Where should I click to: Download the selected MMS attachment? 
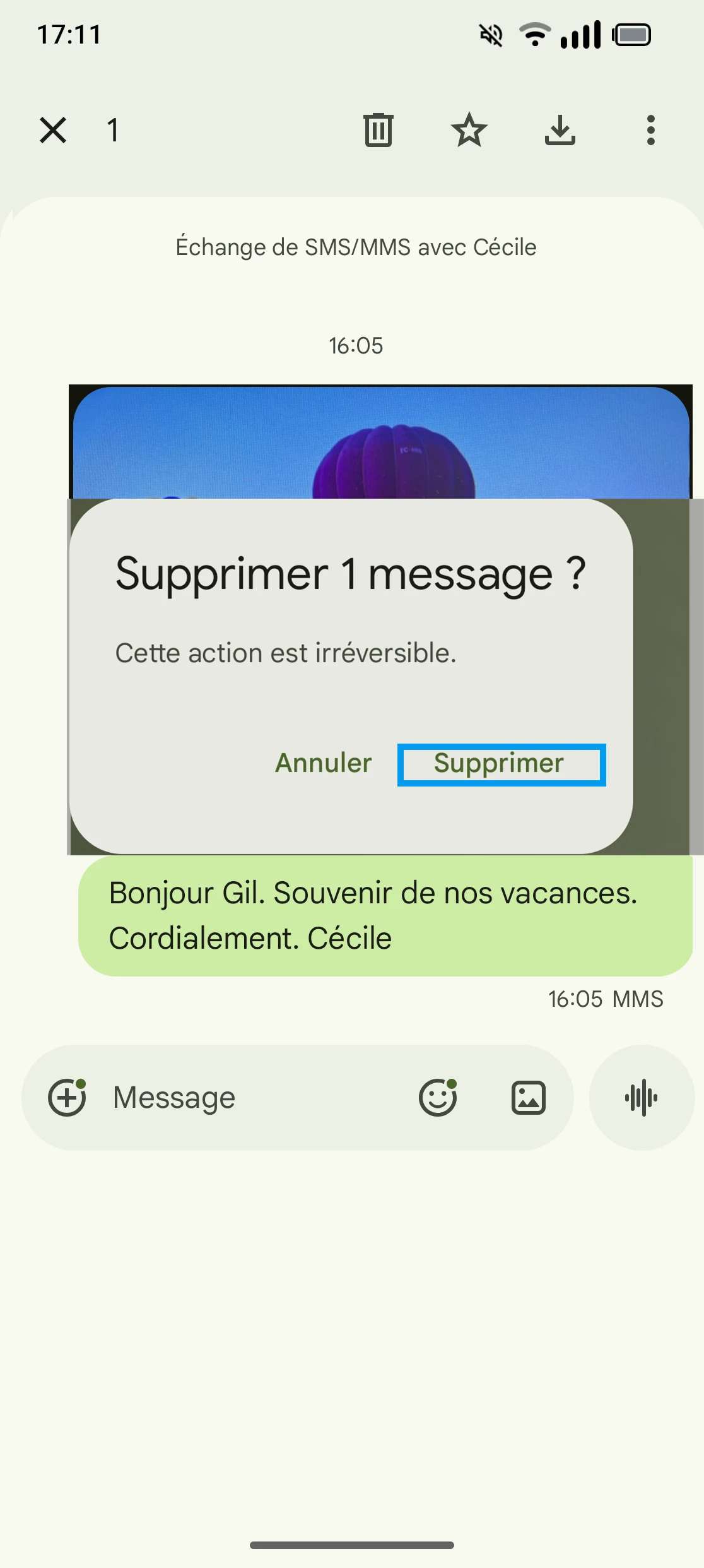click(560, 131)
